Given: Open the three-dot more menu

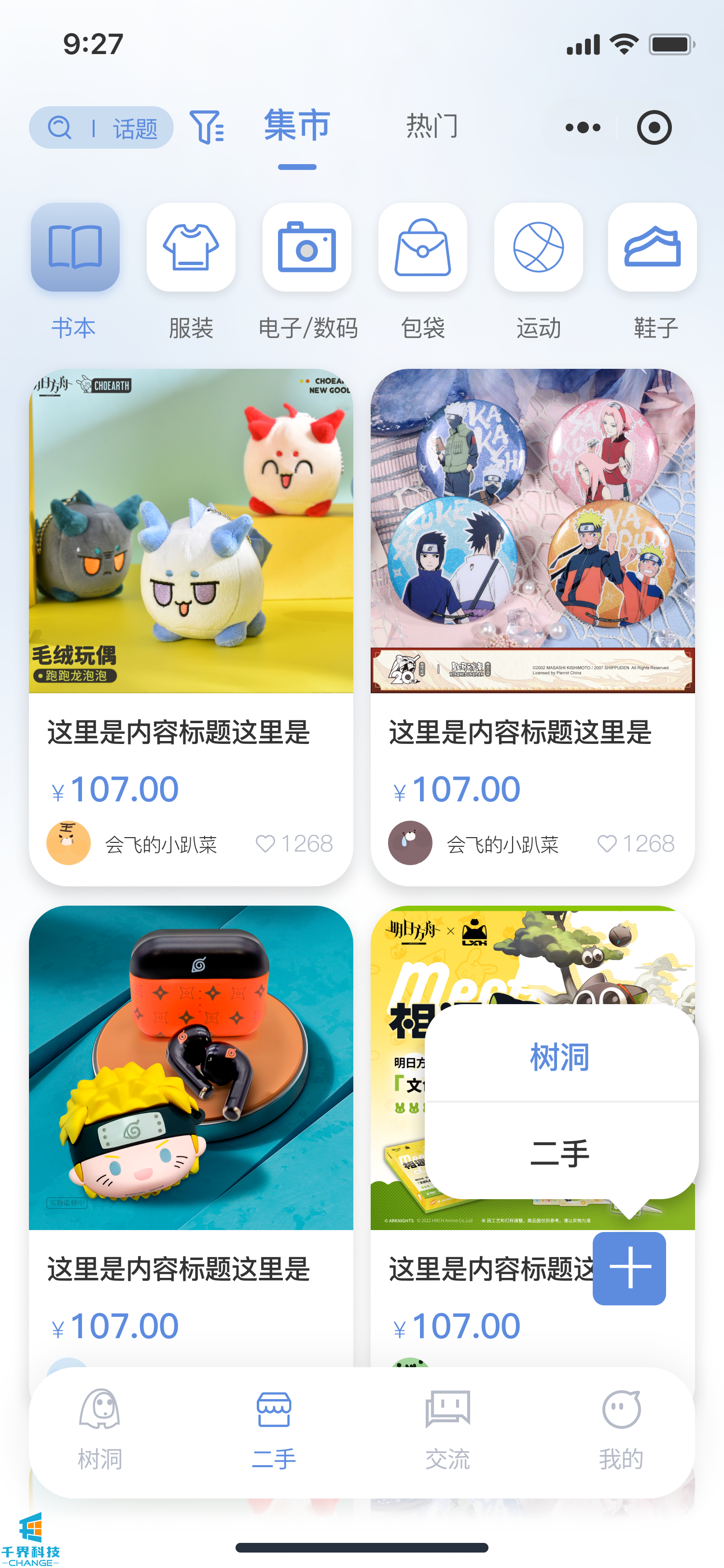Looking at the screenshot, I should pos(582,127).
